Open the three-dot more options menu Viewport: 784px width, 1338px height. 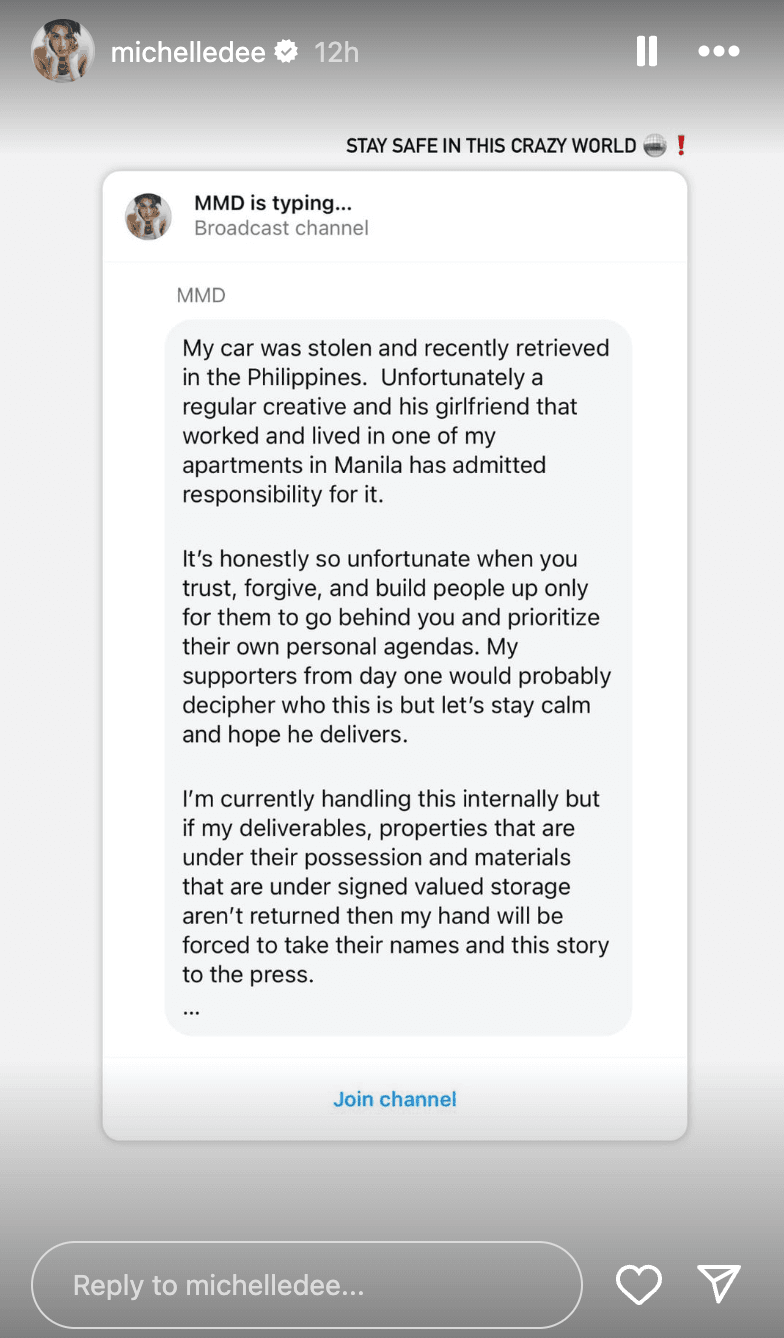coord(718,51)
